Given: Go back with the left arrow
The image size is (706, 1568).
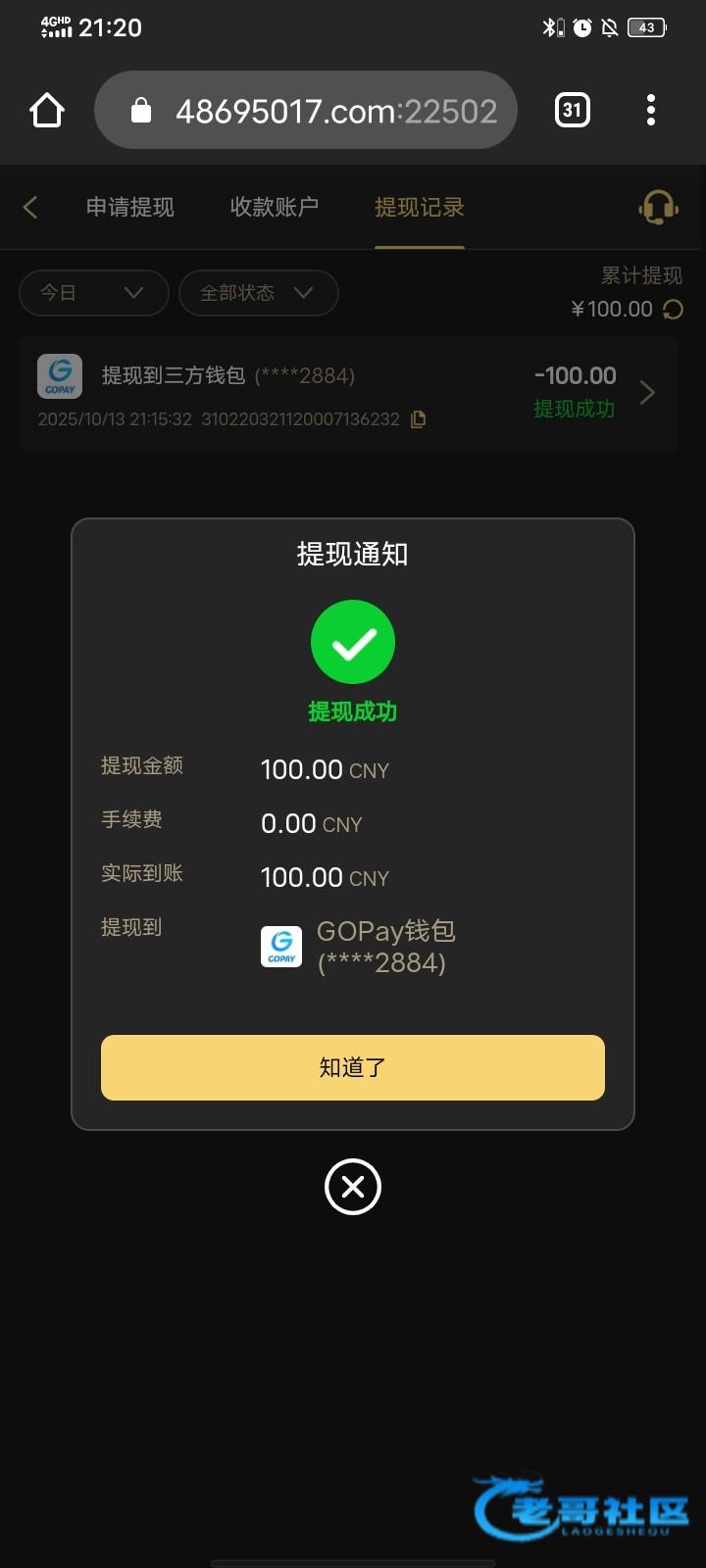Looking at the screenshot, I should (x=30, y=207).
